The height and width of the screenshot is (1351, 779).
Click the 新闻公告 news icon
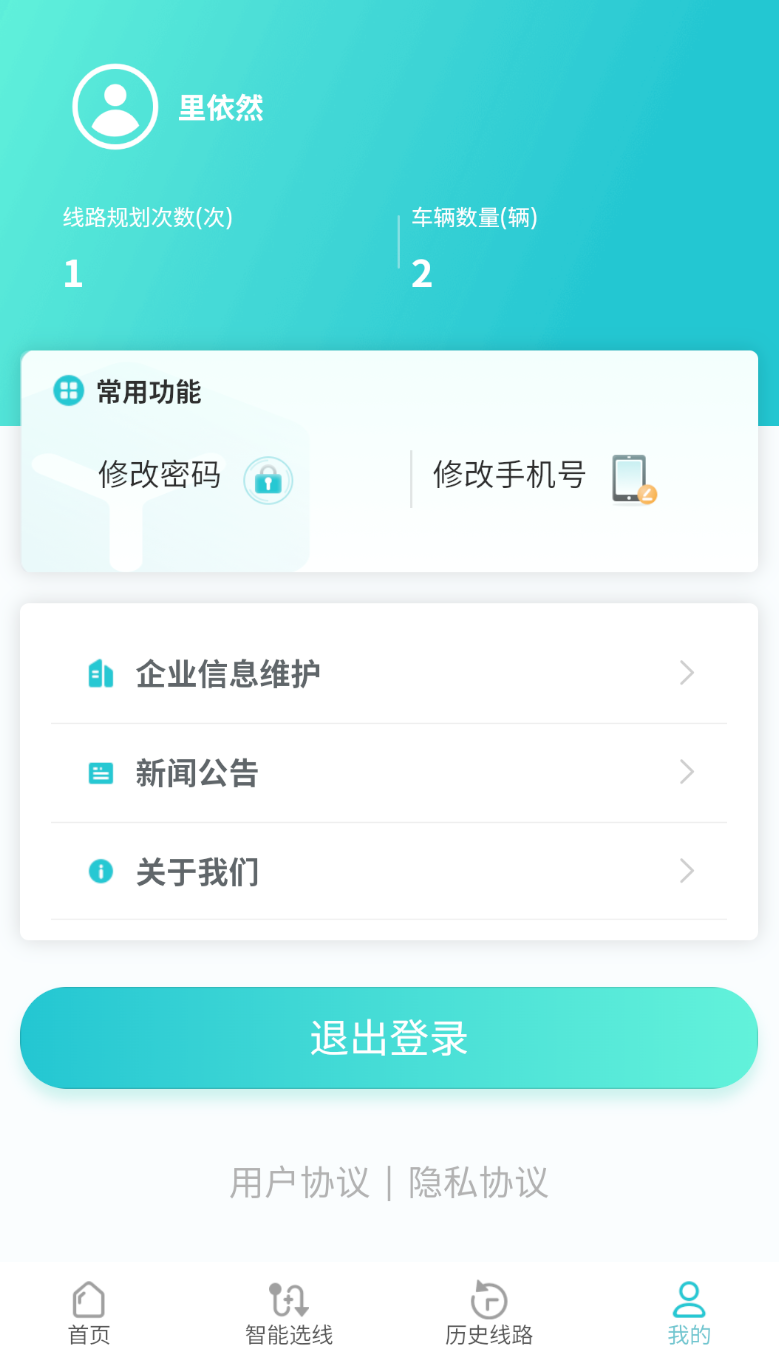[x=100, y=772]
